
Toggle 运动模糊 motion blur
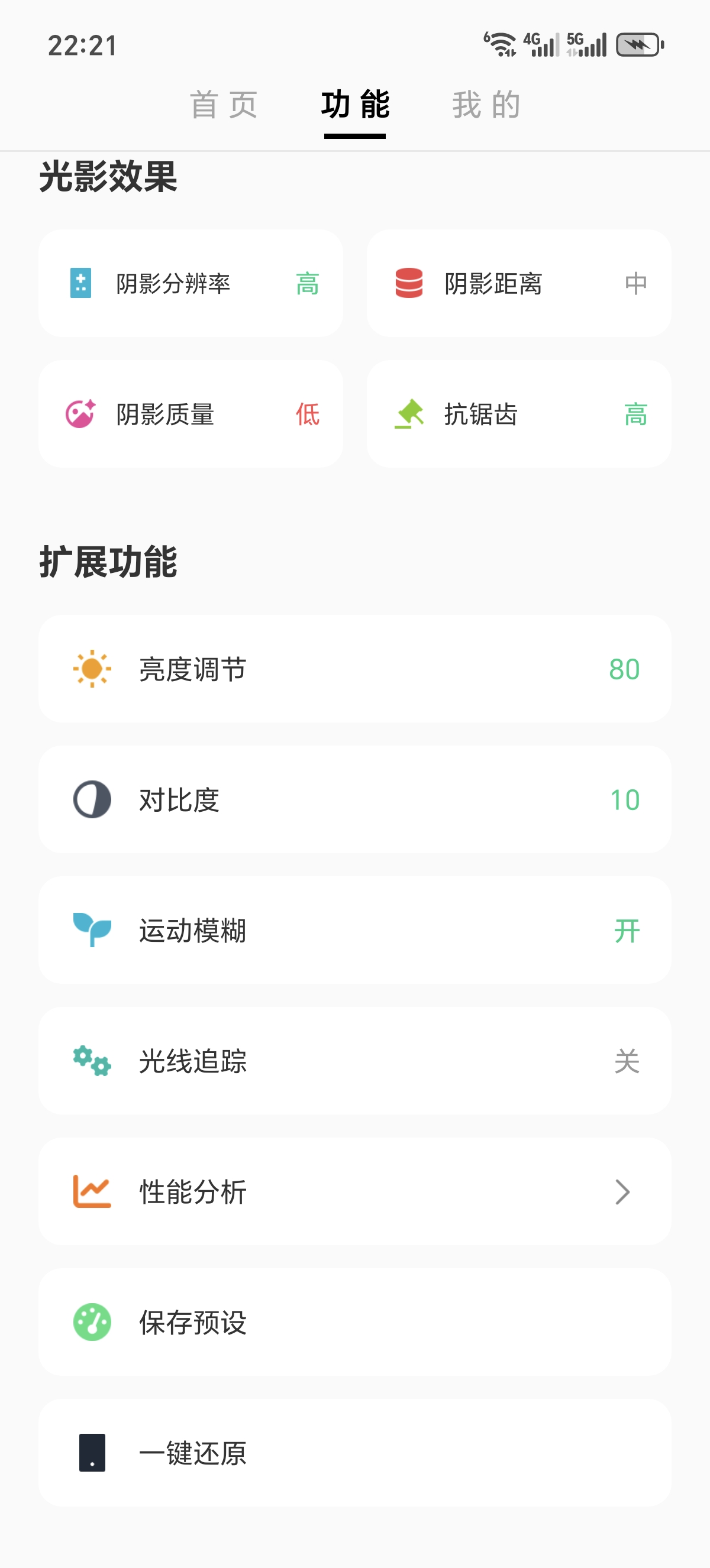[355, 930]
